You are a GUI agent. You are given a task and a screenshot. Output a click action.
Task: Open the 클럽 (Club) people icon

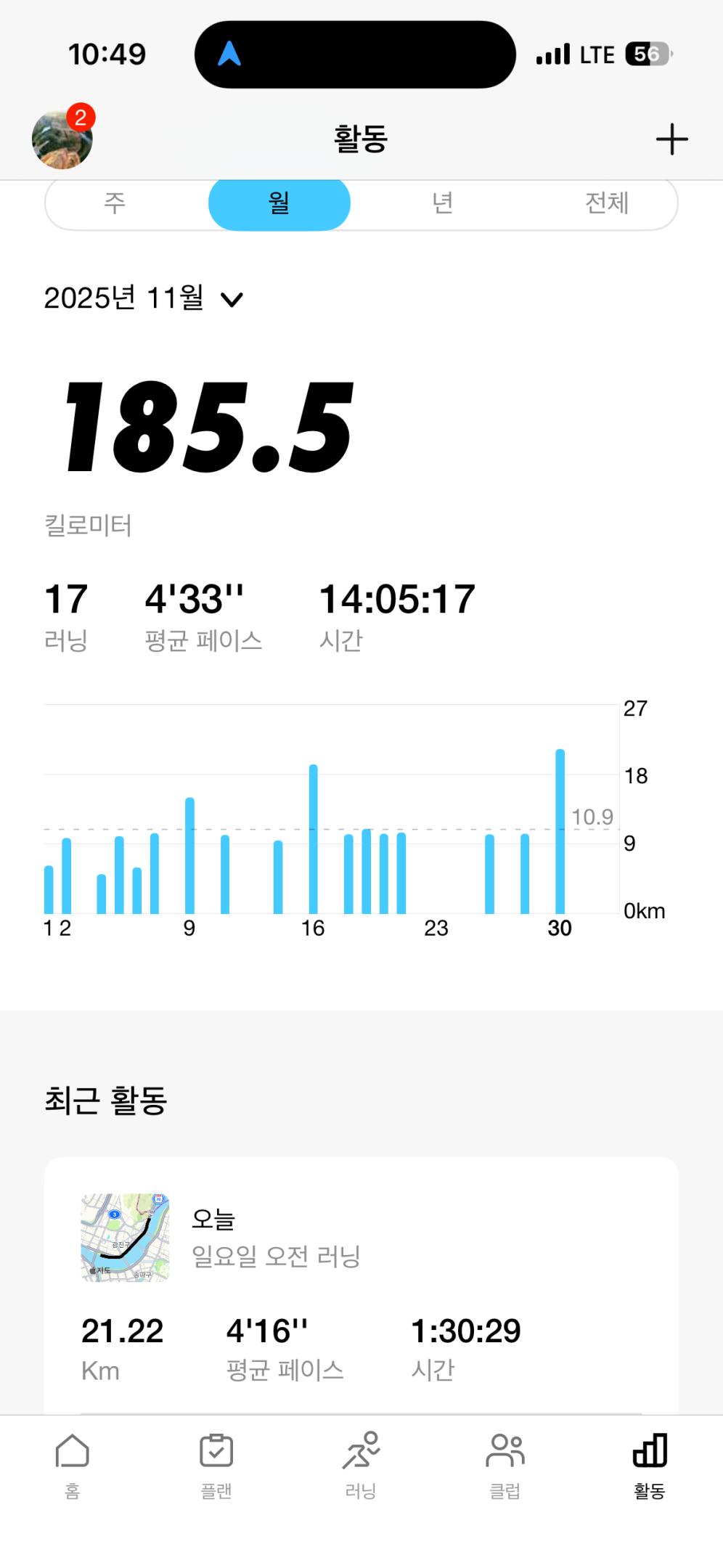click(x=506, y=1458)
